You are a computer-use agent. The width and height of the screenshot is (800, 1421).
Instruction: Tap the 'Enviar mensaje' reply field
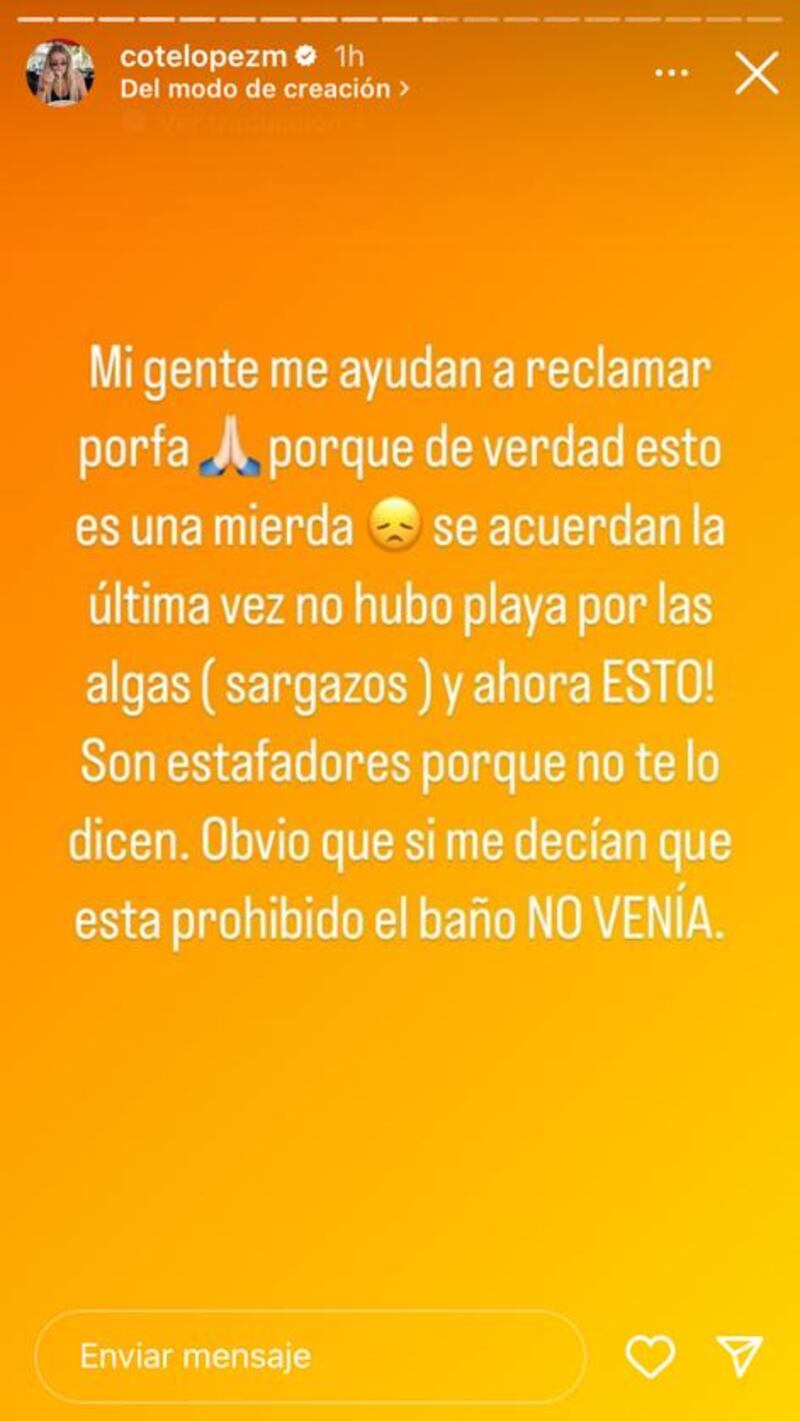(310, 1356)
